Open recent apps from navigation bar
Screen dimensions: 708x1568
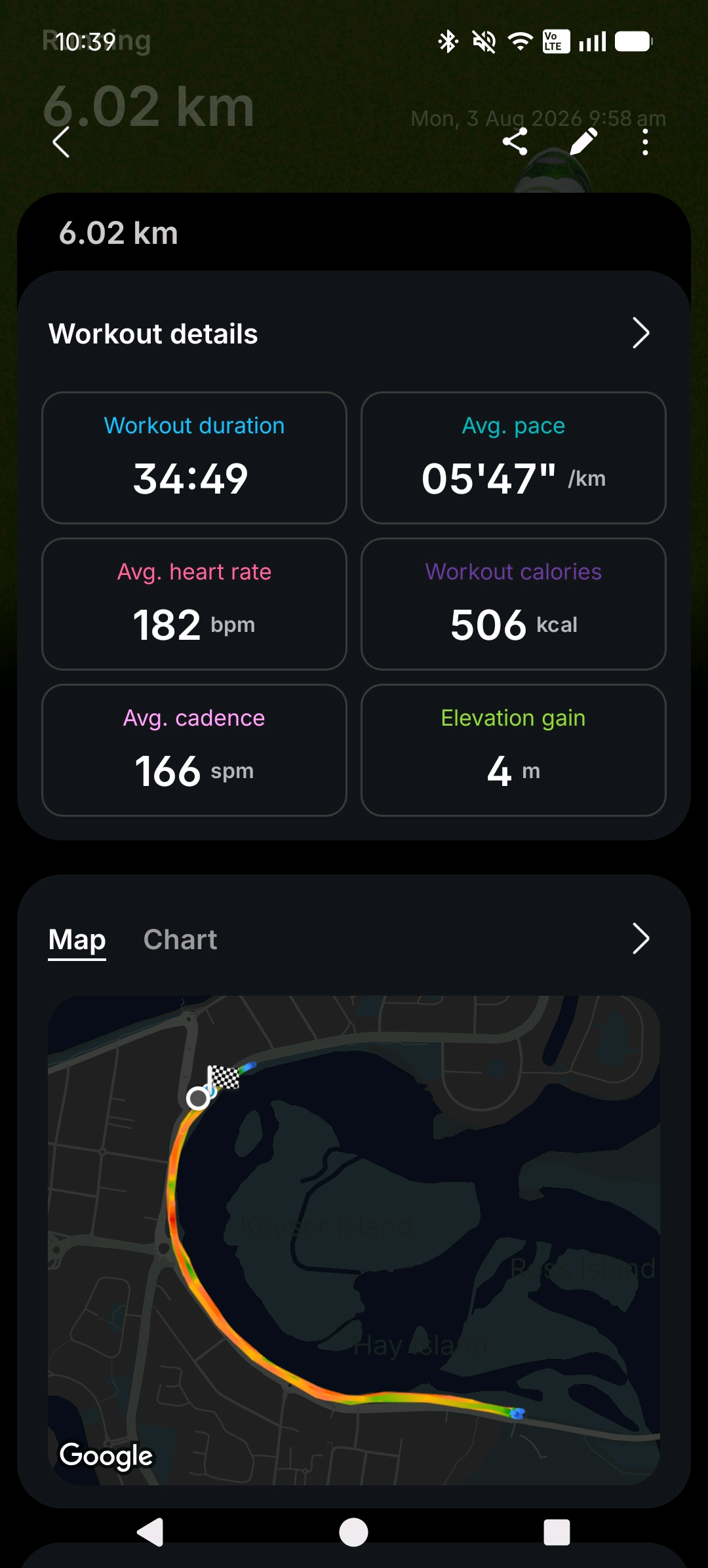tap(557, 1533)
